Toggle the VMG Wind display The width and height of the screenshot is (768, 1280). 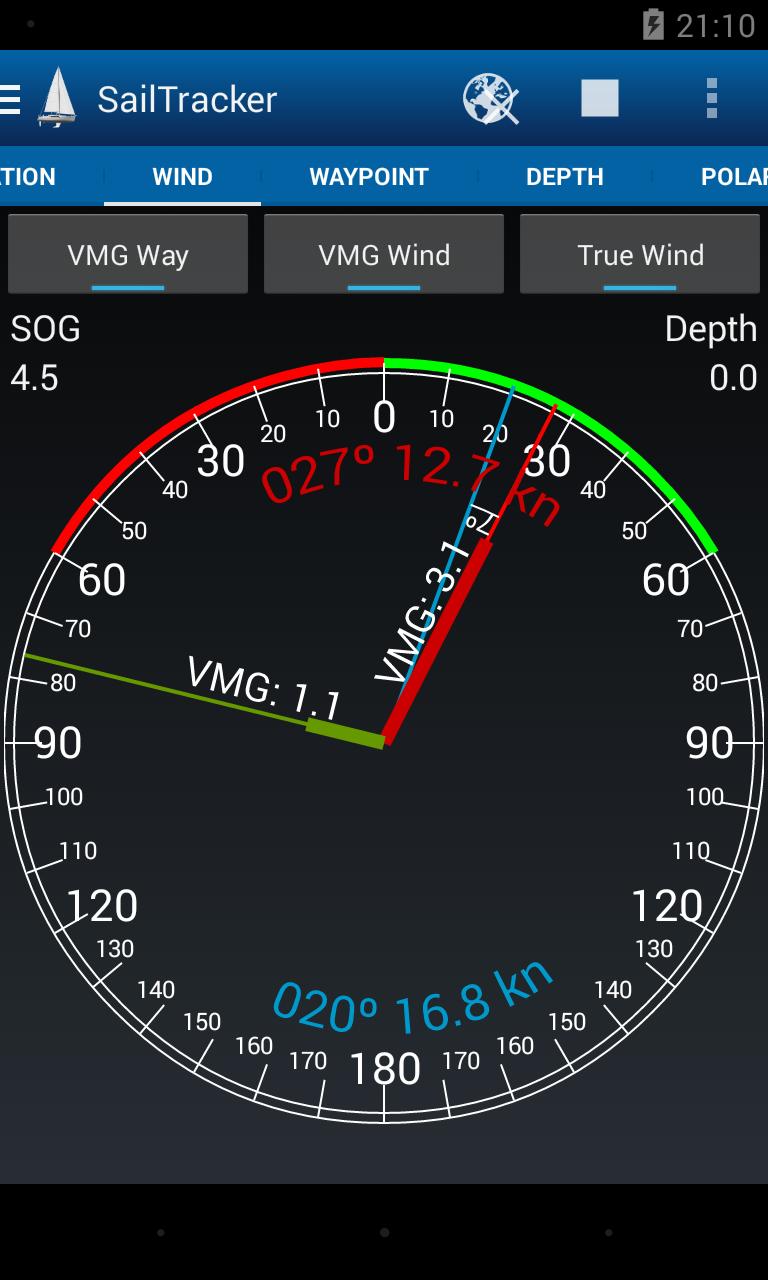[384, 254]
